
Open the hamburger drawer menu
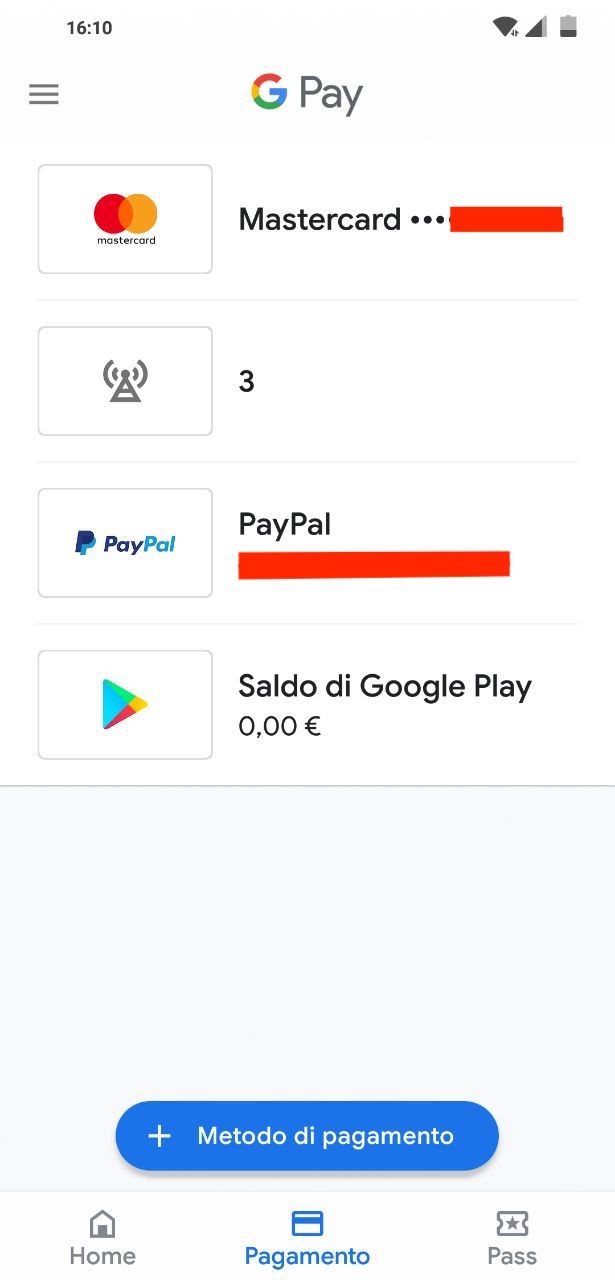point(44,95)
